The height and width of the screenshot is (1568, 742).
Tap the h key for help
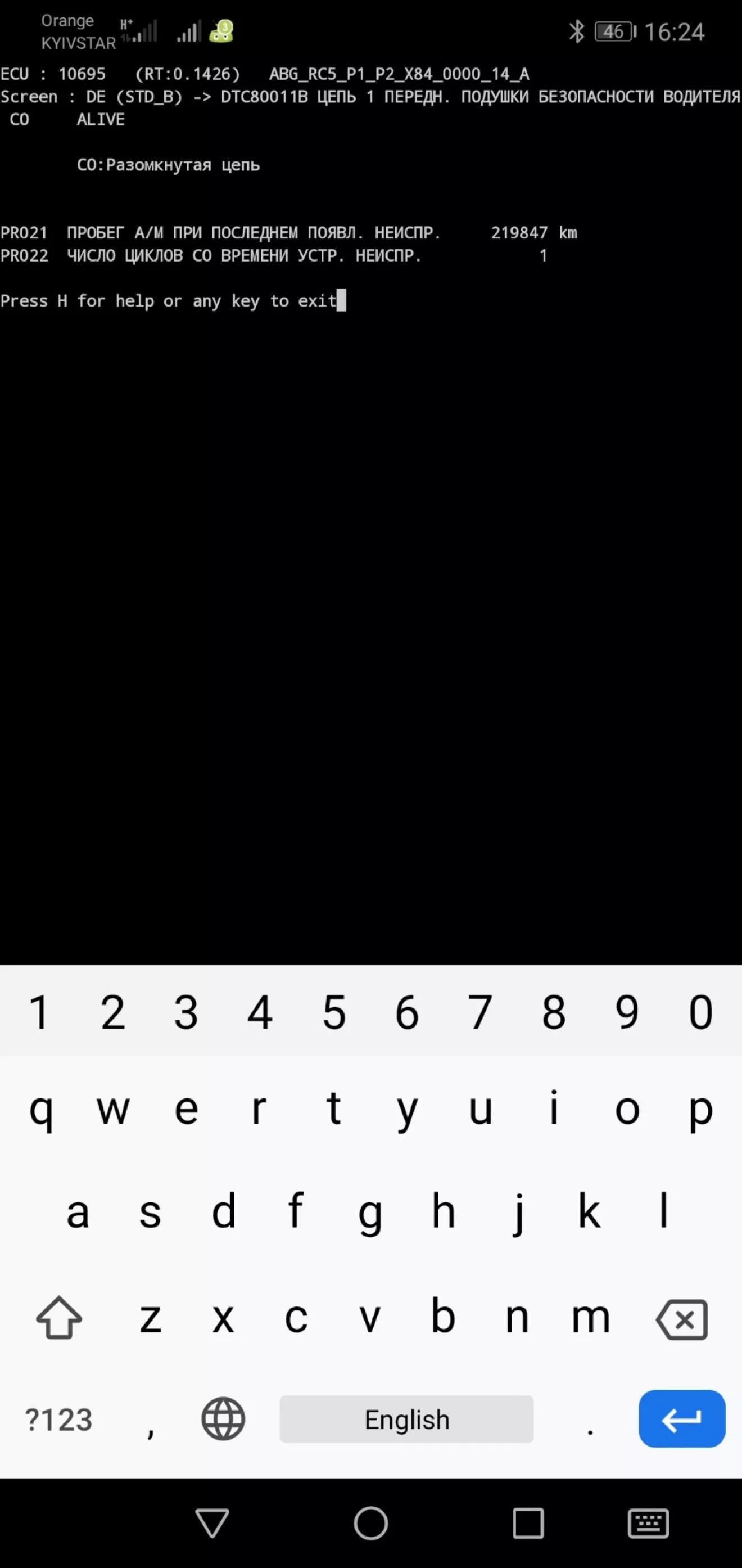pos(444,1211)
